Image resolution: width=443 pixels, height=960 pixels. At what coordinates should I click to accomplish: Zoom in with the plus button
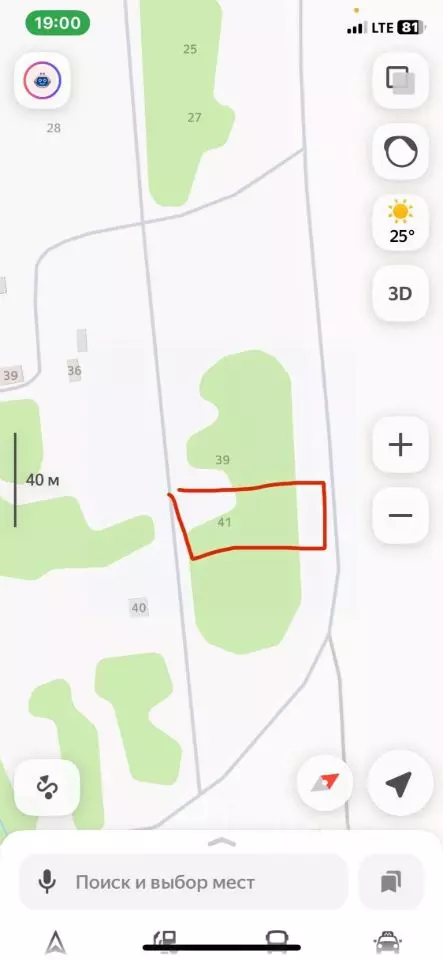pos(400,444)
